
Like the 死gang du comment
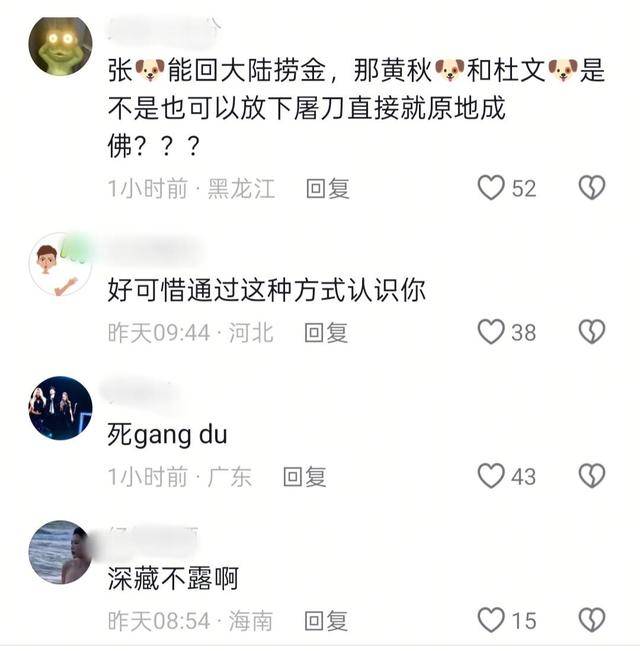pos(491,476)
